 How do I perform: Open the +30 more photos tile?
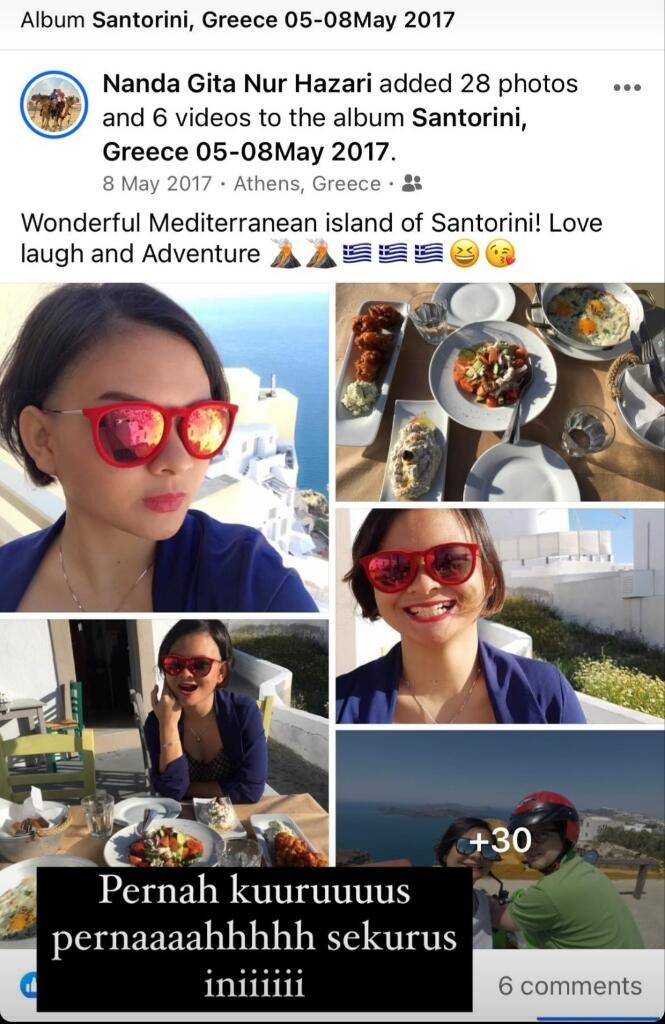pyautogui.click(x=500, y=838)
